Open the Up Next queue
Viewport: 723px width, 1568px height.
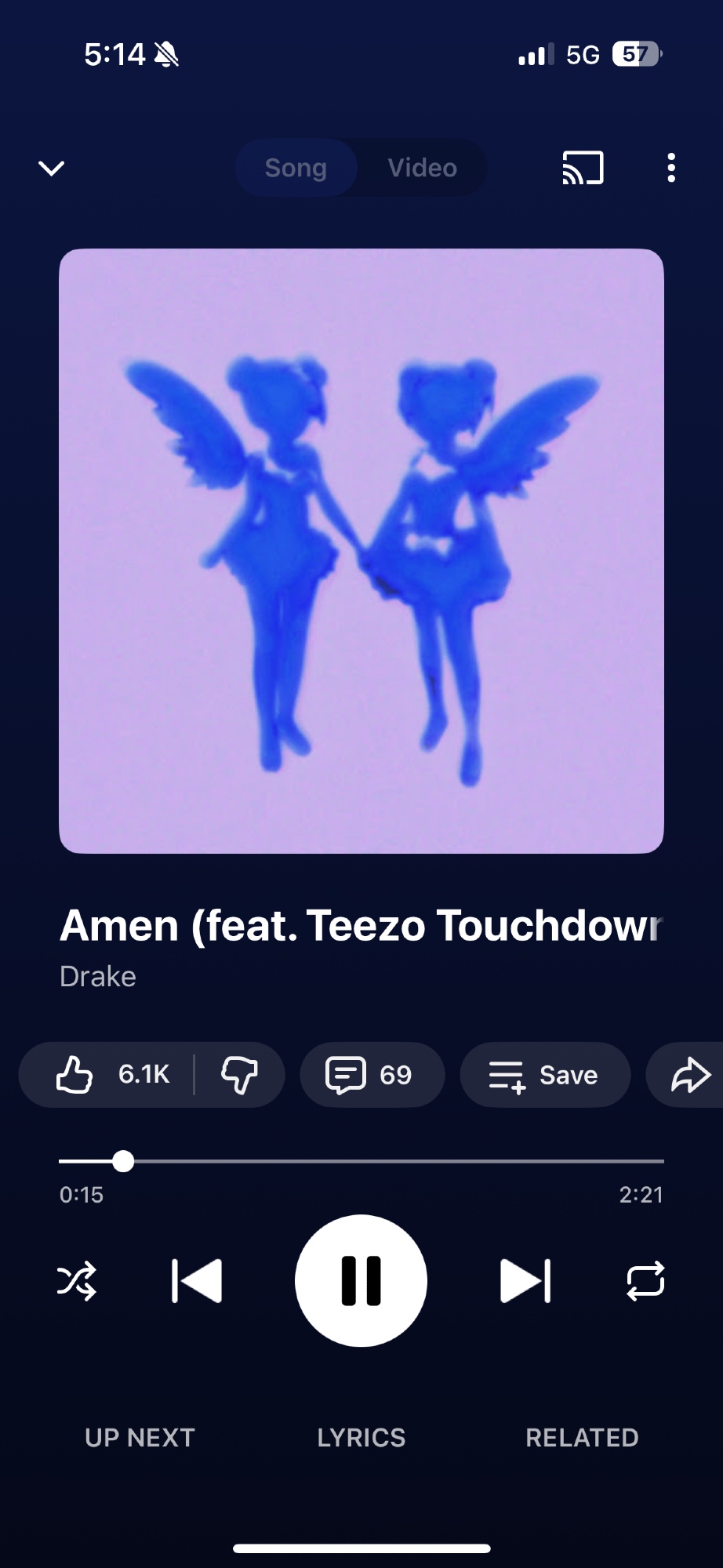[x=140, y=1437]
